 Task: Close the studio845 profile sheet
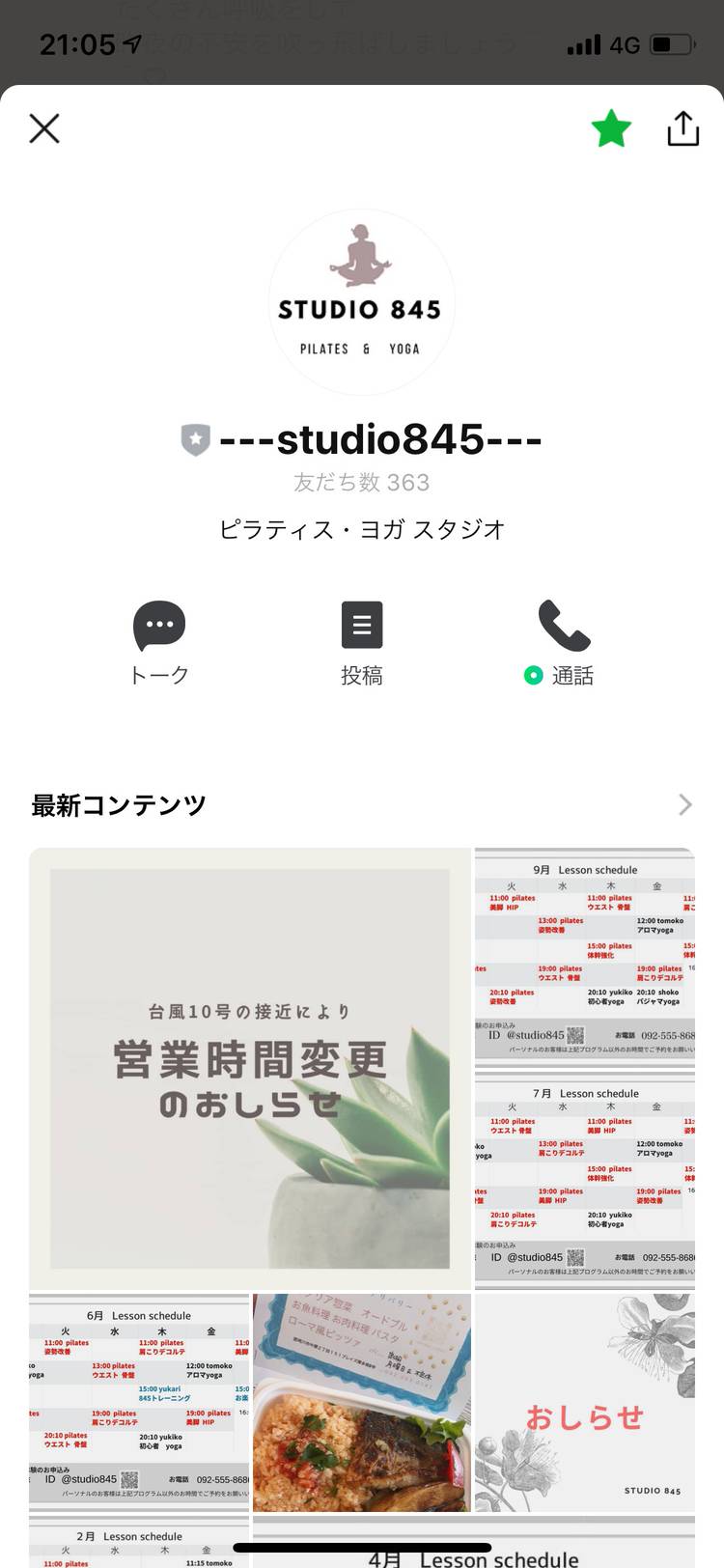click(x=44, y=128)
